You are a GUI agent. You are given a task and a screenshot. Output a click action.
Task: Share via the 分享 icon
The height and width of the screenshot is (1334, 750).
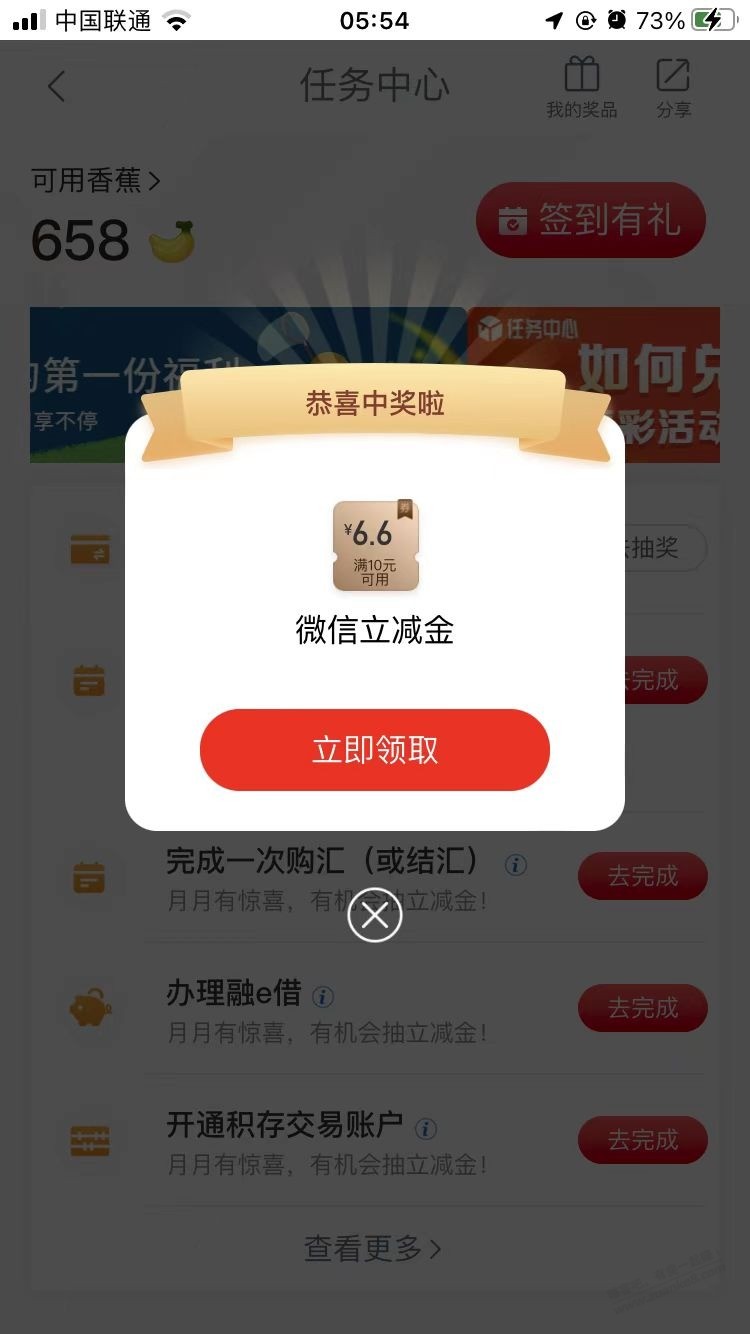click(673, 87)
